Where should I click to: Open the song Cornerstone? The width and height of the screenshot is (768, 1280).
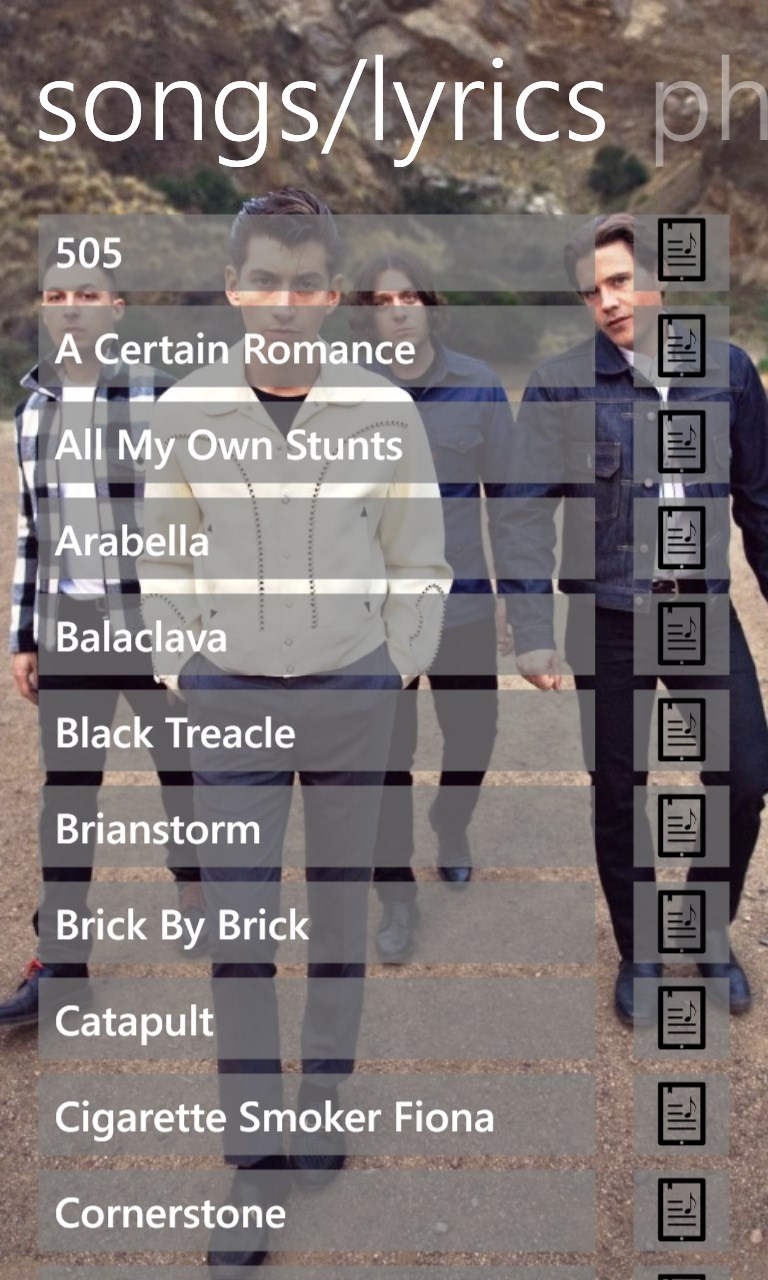(x=316, y=1213)
